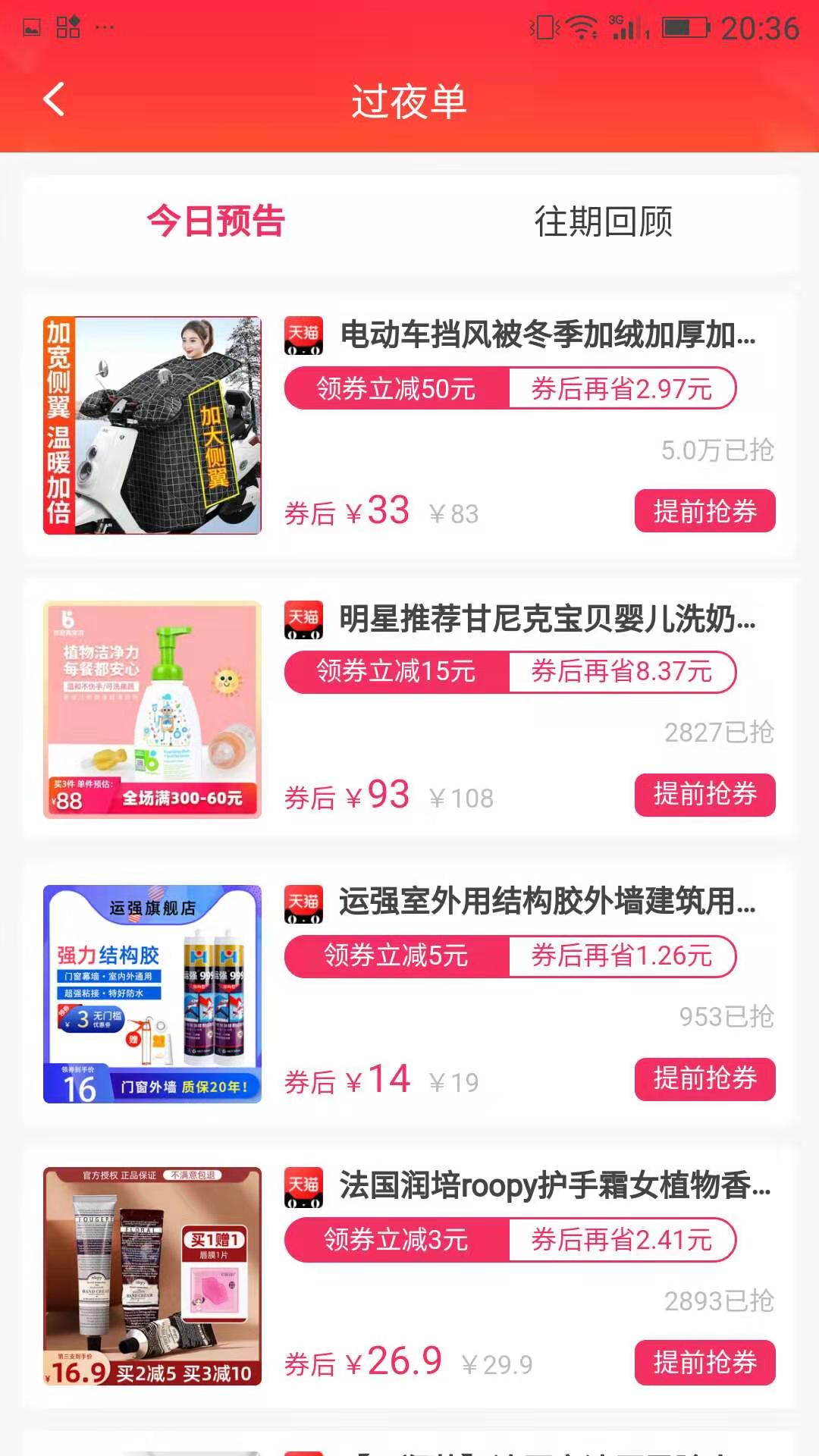Viewport: 819px width, 1456px height.
Task: Tap 提前抢券 for 甘尼克宝贝婴儿洗奶
Action: coord(704,795)
